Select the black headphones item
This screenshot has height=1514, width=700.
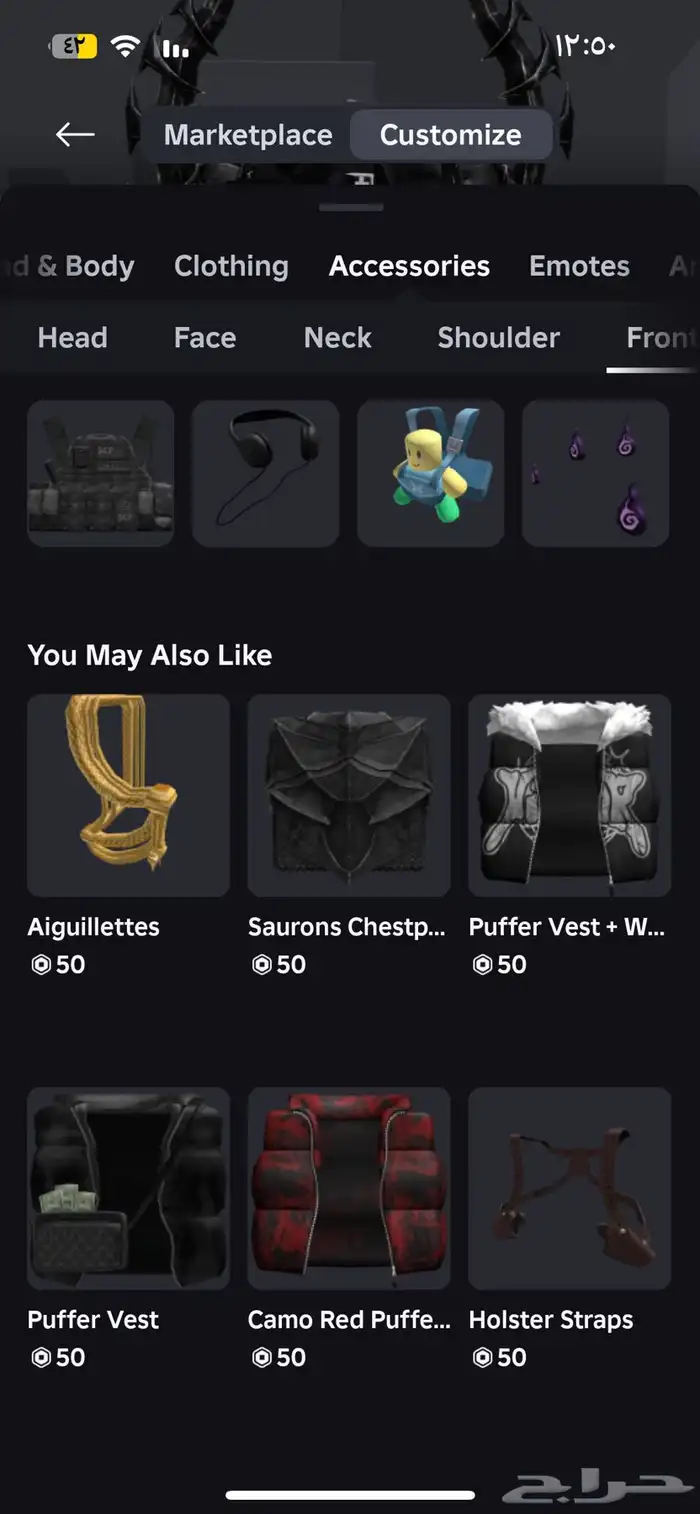click(x=265, y=473)
